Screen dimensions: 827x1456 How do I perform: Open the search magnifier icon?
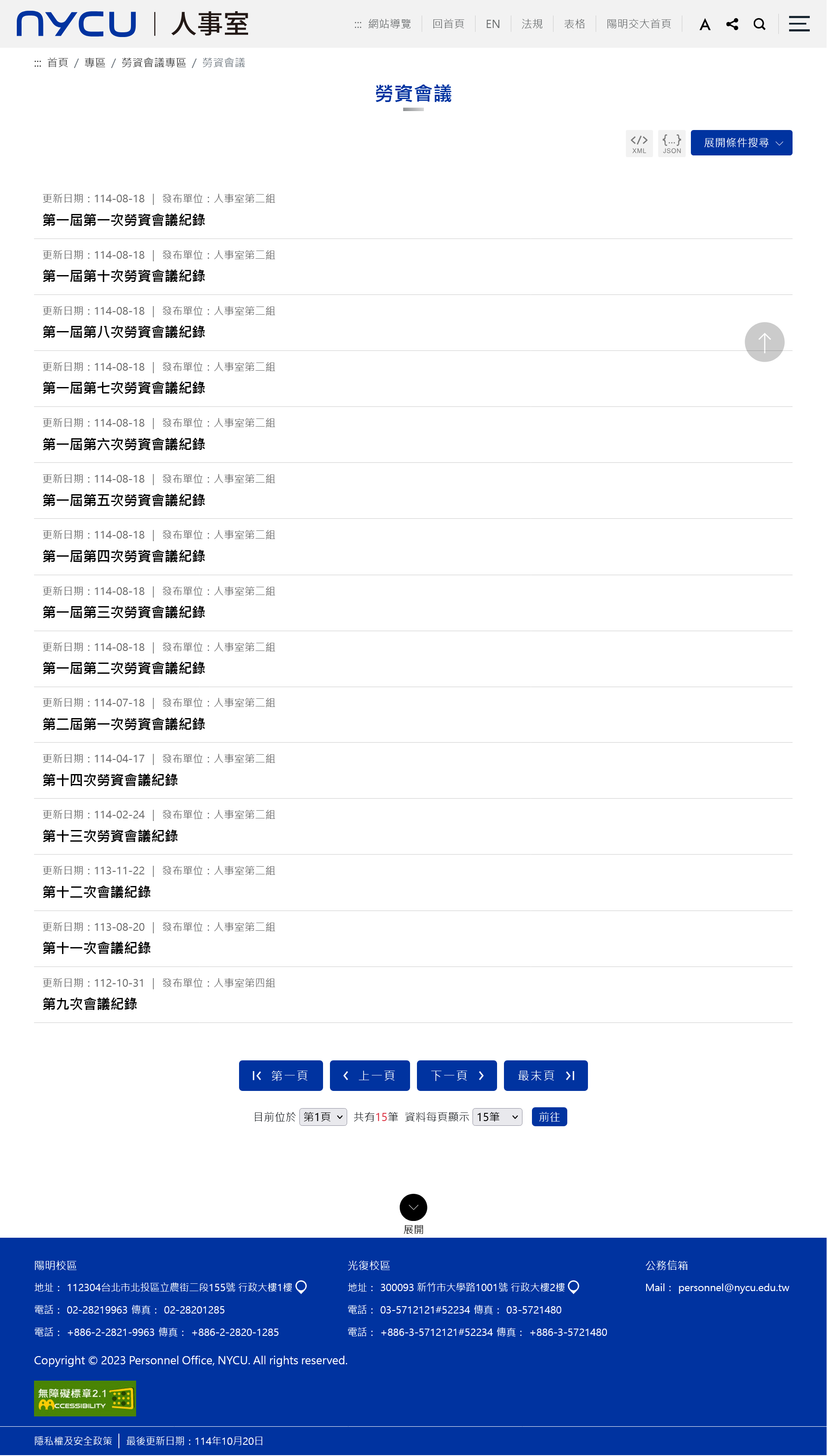click(759, 24)
